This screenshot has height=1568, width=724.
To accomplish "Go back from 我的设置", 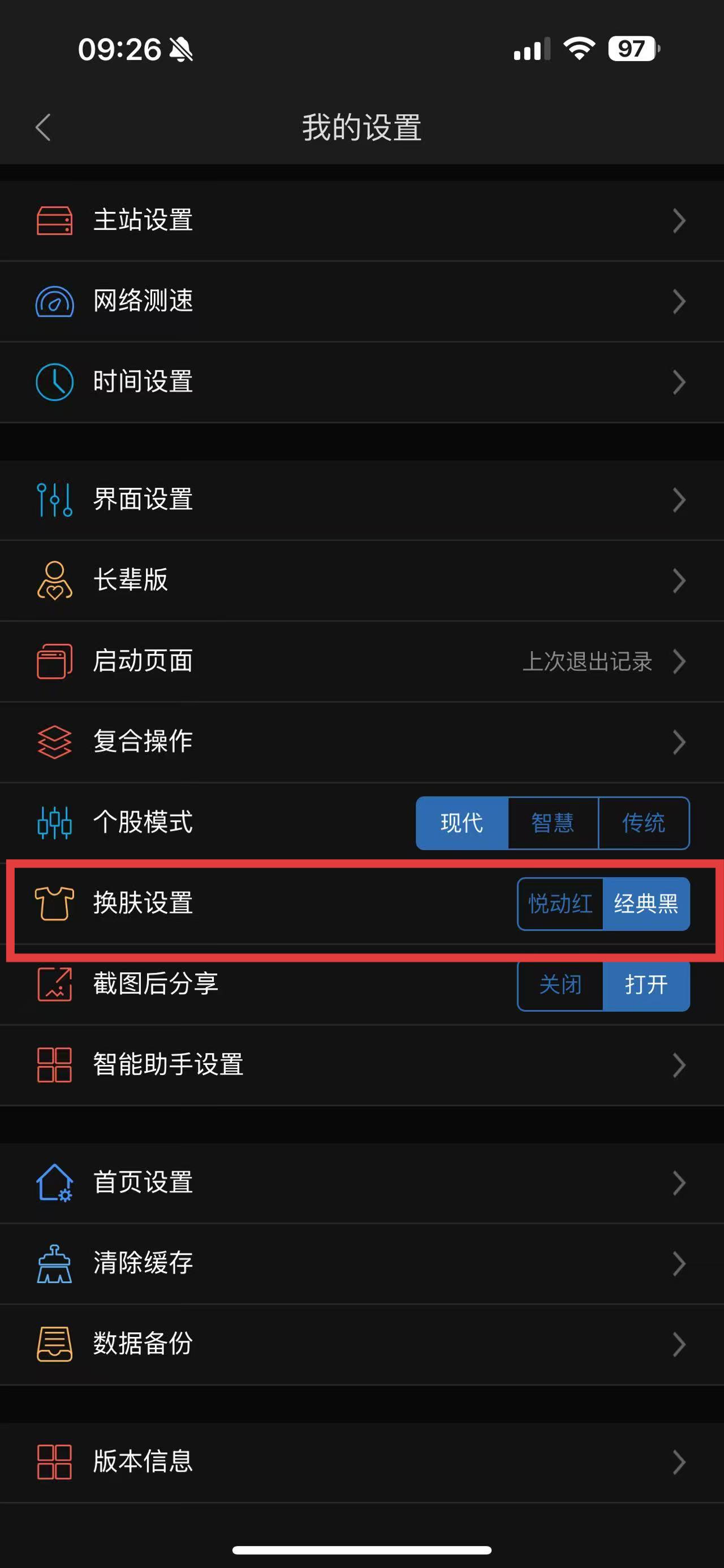I will point(43,127).
